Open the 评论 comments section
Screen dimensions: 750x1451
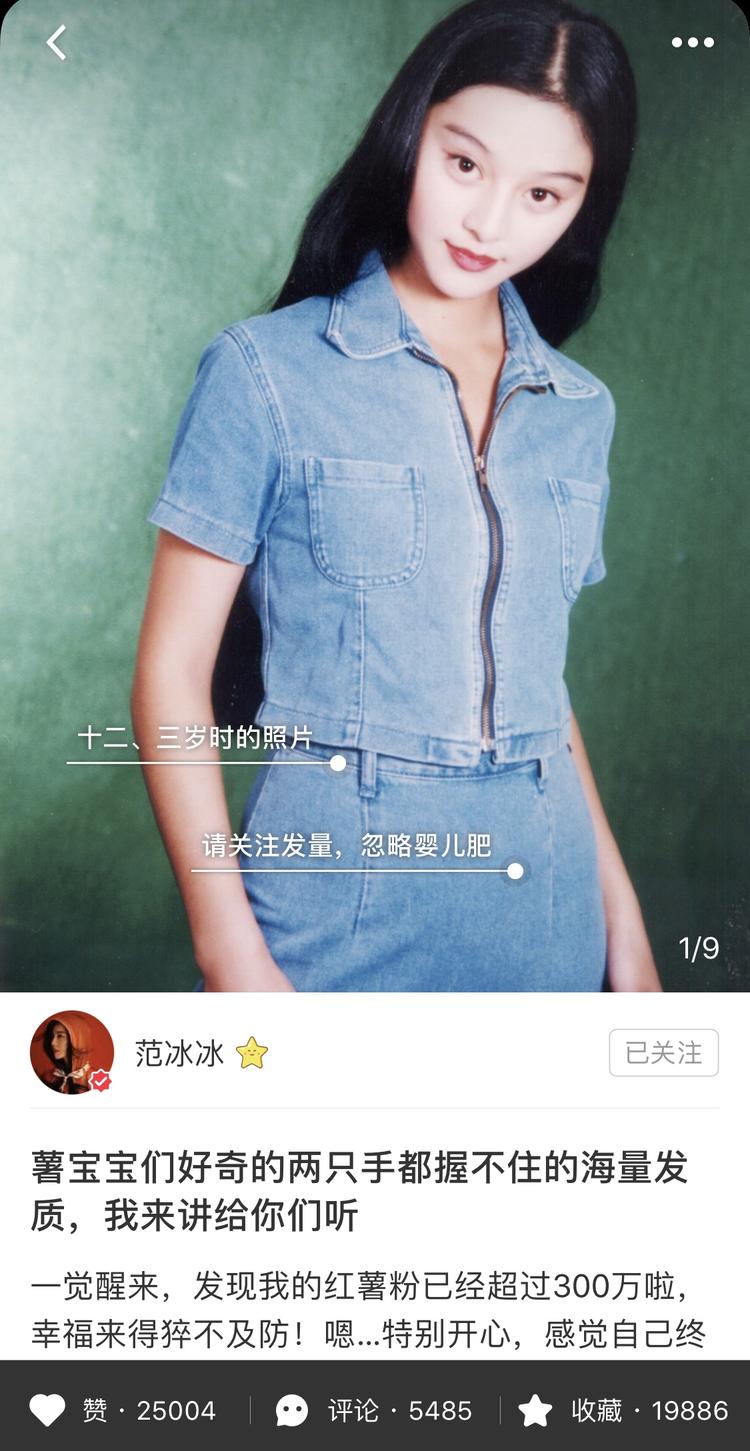point(292,1410)
